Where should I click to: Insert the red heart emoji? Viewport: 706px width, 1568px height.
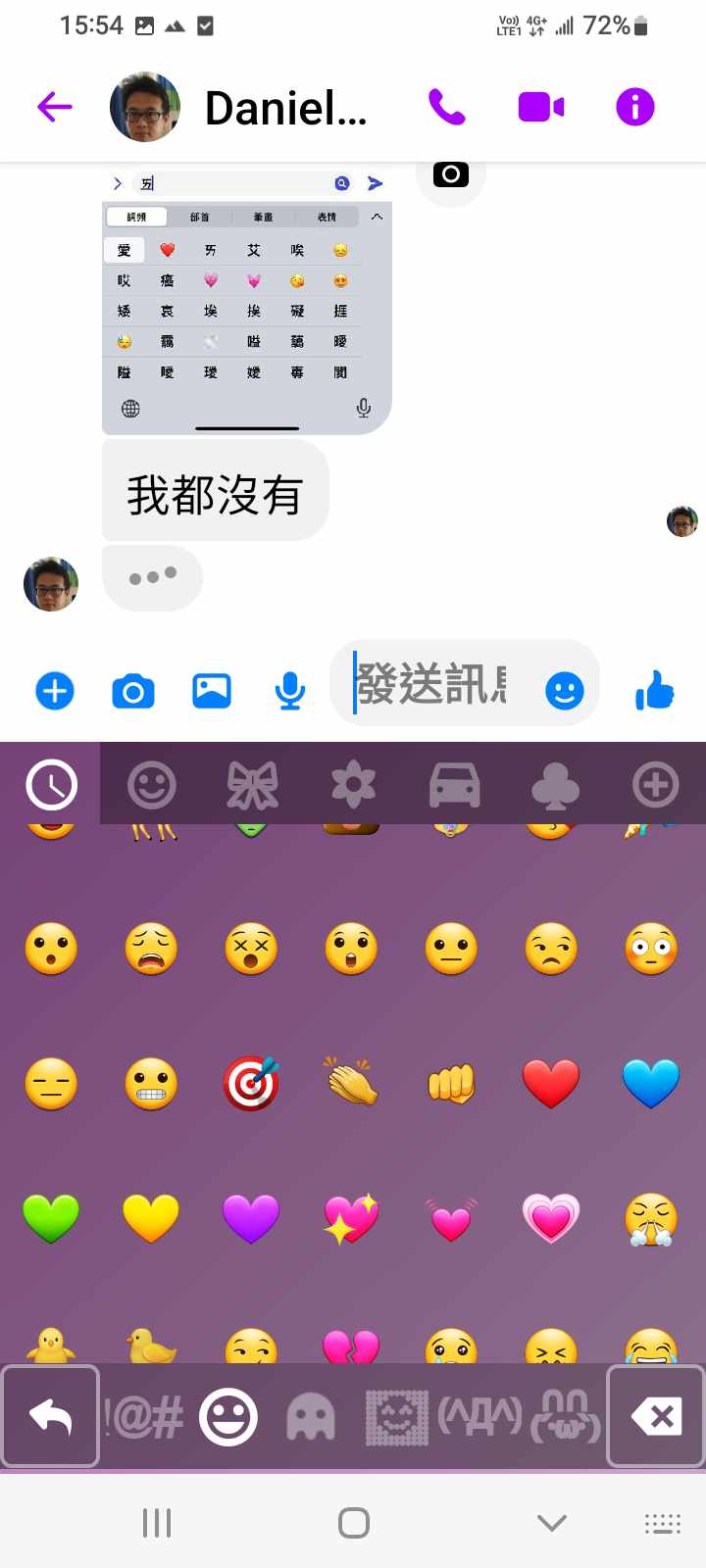[551, 1083]
